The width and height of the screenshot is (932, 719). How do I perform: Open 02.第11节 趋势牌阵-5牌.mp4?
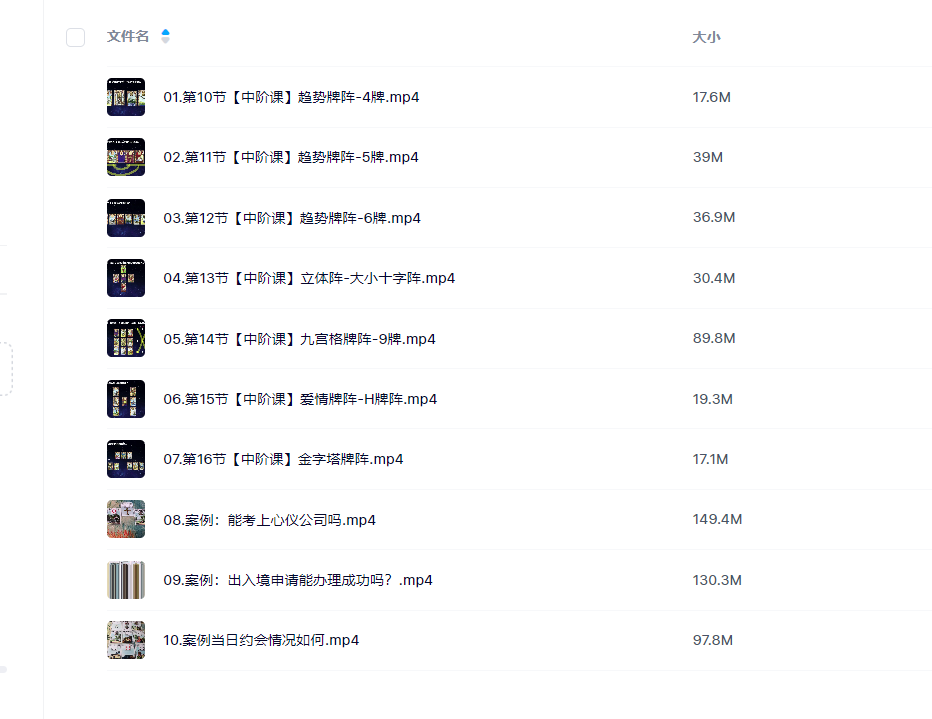291,158
